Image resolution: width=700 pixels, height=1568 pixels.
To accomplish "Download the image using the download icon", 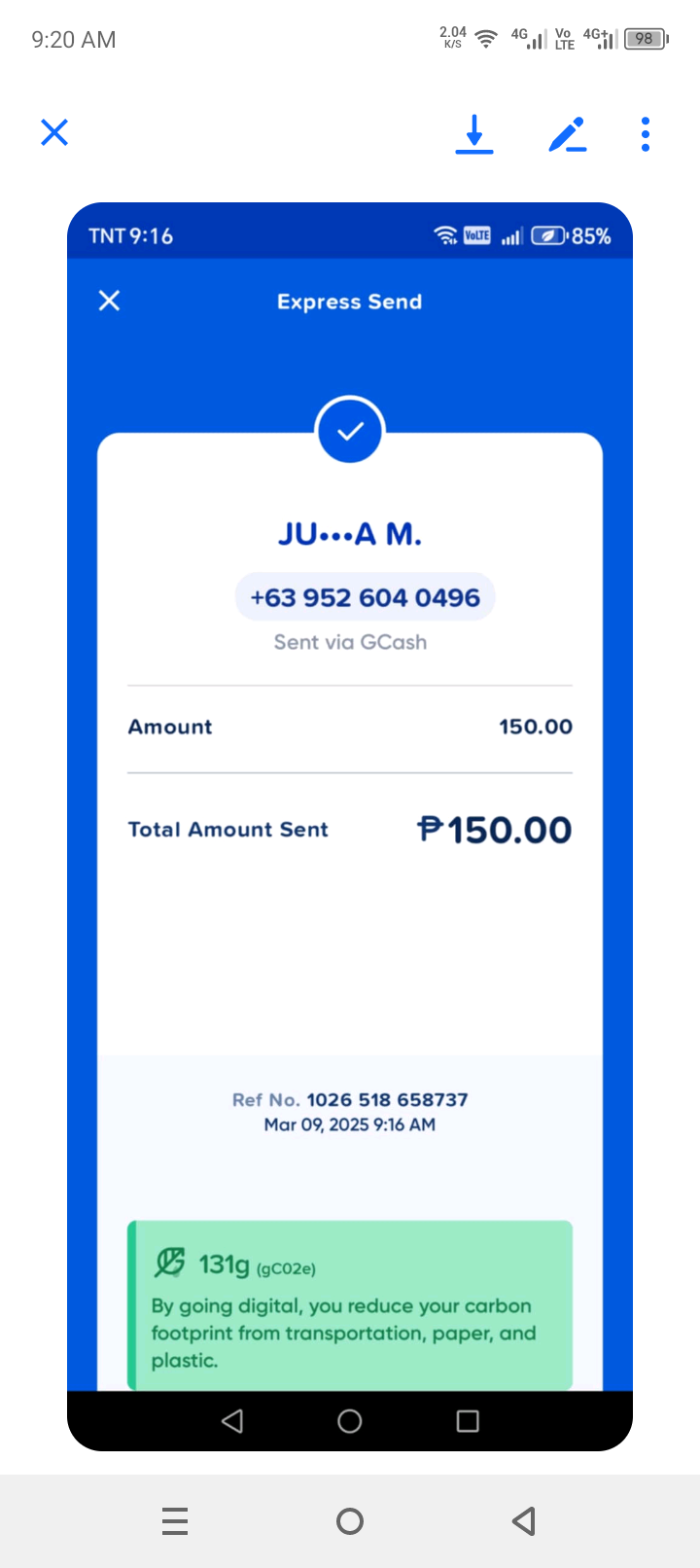I will pos(474,134).
